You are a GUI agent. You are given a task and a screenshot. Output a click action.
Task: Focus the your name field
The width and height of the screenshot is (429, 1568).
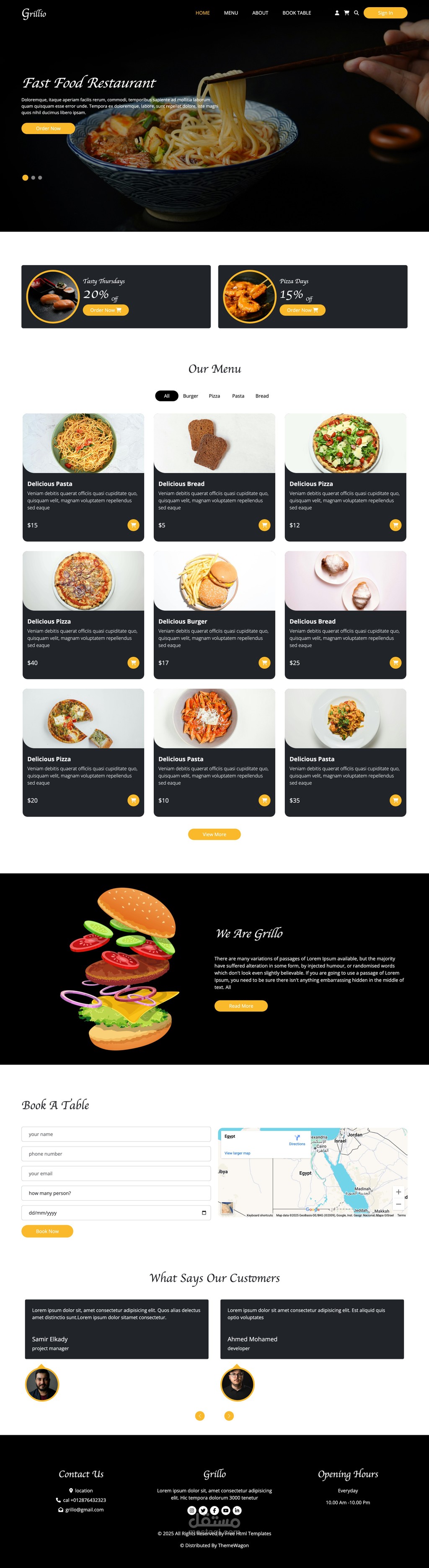(x=116, y=1134)
